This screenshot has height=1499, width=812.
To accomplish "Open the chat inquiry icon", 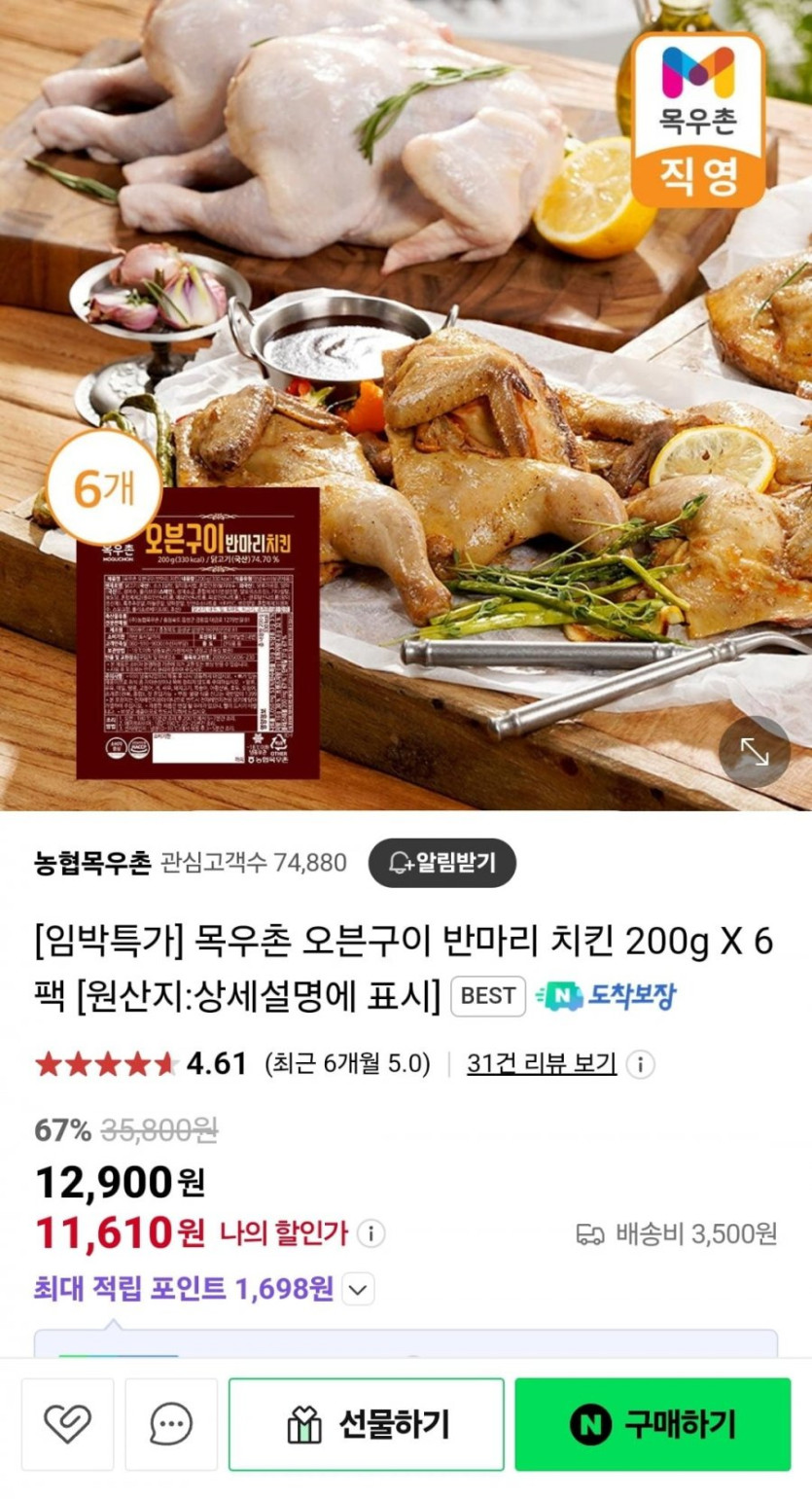I will (171, 1424).
